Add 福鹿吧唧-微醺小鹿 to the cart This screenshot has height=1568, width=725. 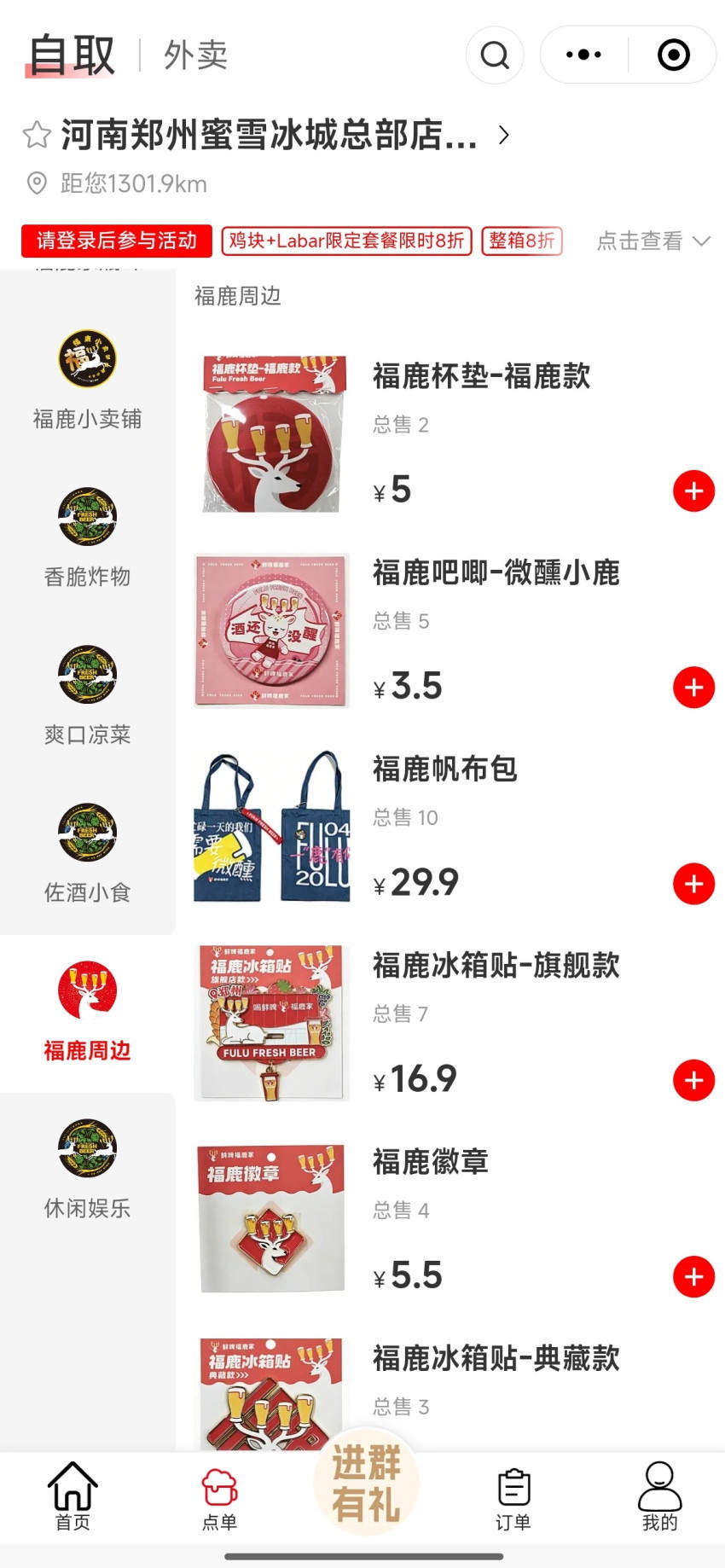(x=693, y=688)
